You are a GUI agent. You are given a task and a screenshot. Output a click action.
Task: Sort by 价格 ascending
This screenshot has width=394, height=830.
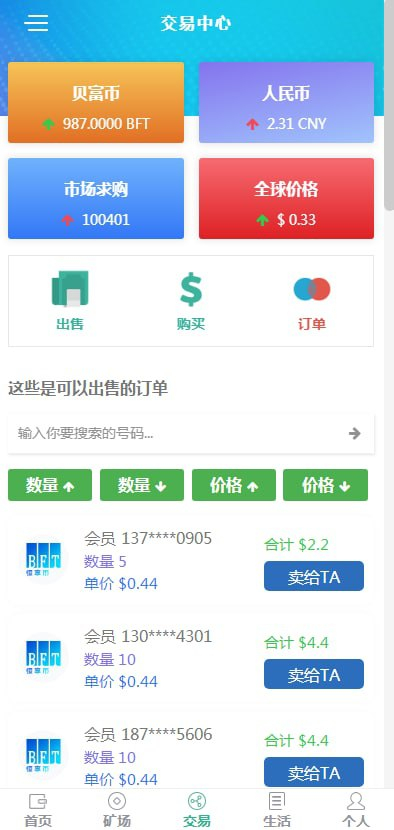point(234,485)
